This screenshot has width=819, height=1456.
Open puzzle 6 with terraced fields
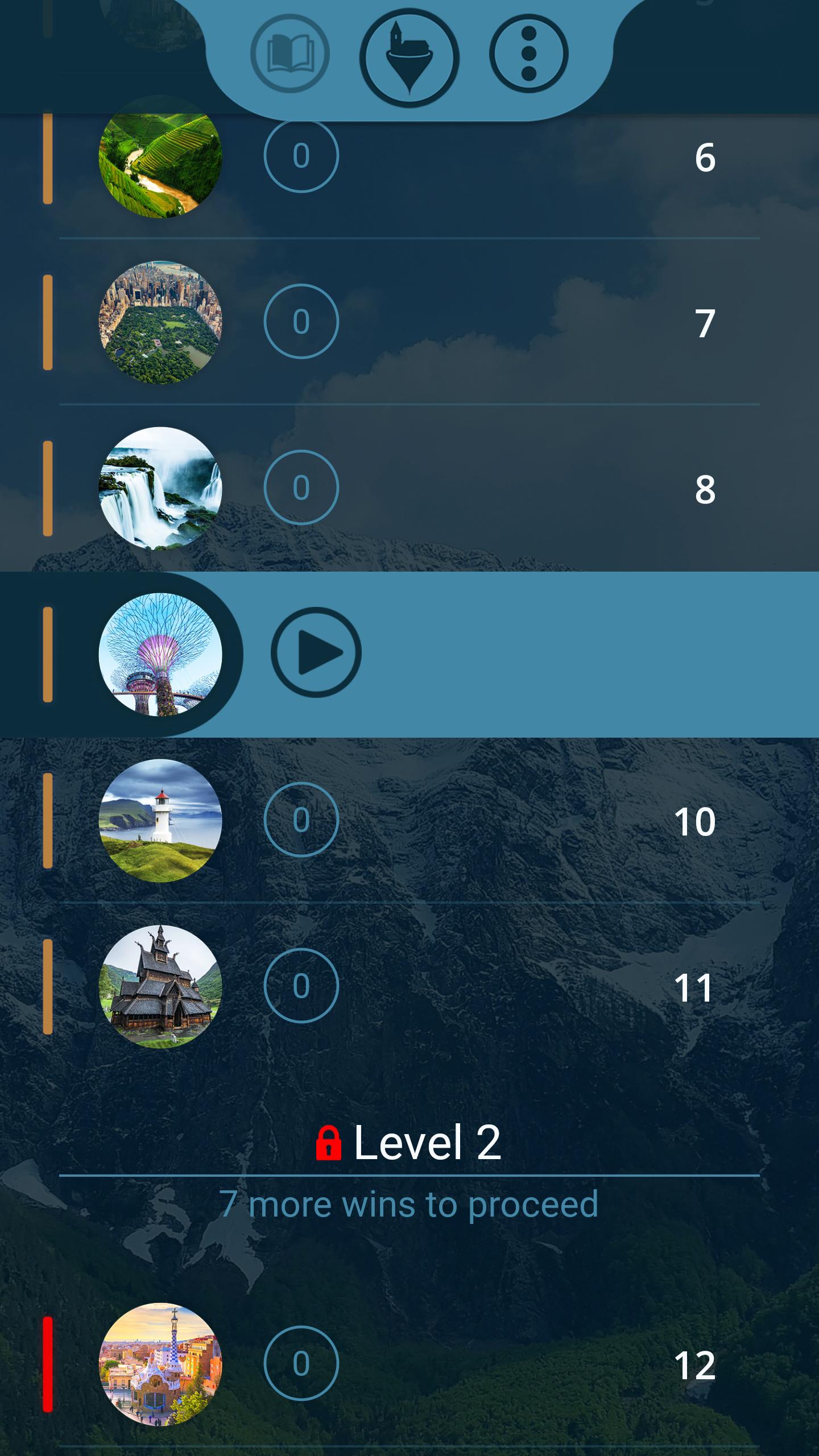pyautogui.click(x=409, y=156)
